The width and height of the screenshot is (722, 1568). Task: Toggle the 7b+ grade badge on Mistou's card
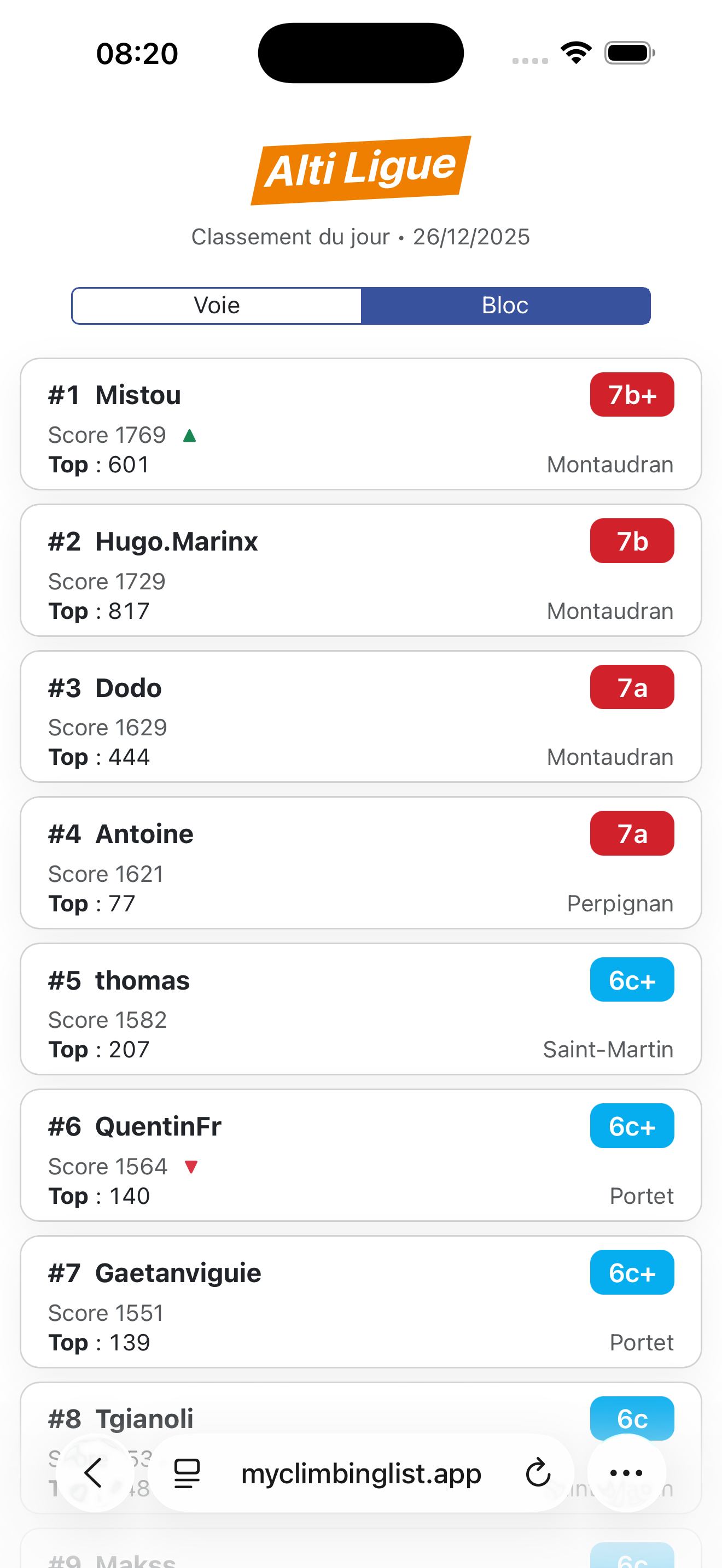click(x=632, y=394)
